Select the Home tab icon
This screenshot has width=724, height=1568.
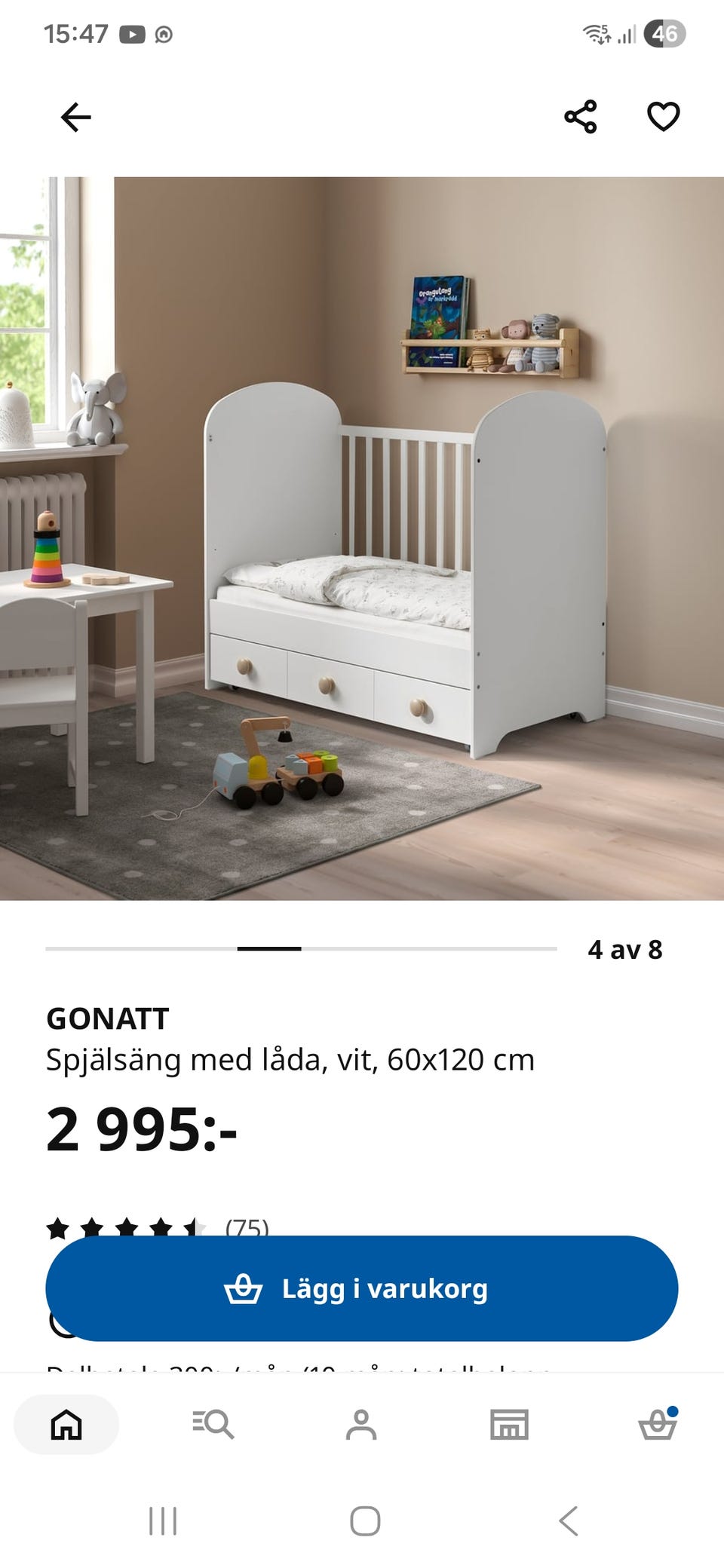[66, 1423]
